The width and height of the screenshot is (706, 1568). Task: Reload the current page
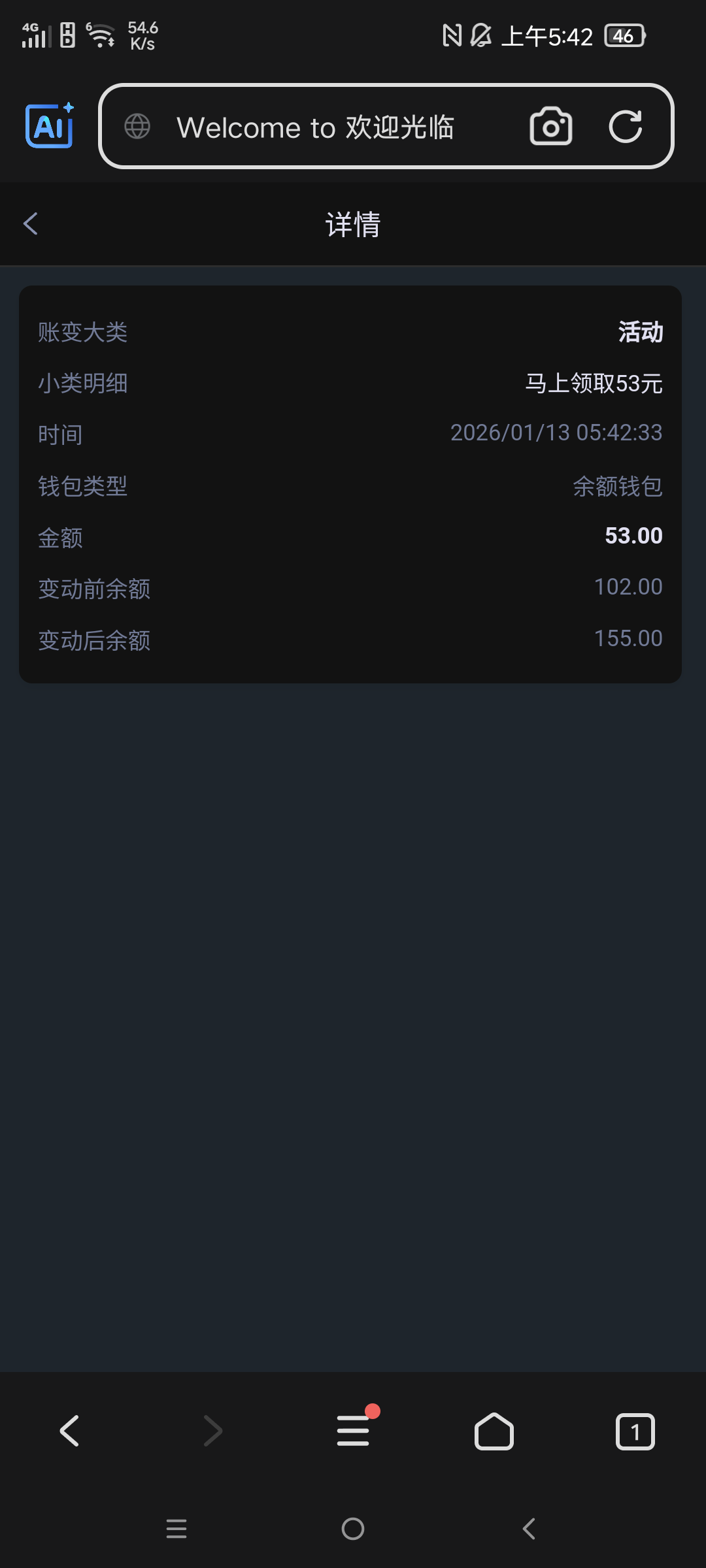coord(625,126)
